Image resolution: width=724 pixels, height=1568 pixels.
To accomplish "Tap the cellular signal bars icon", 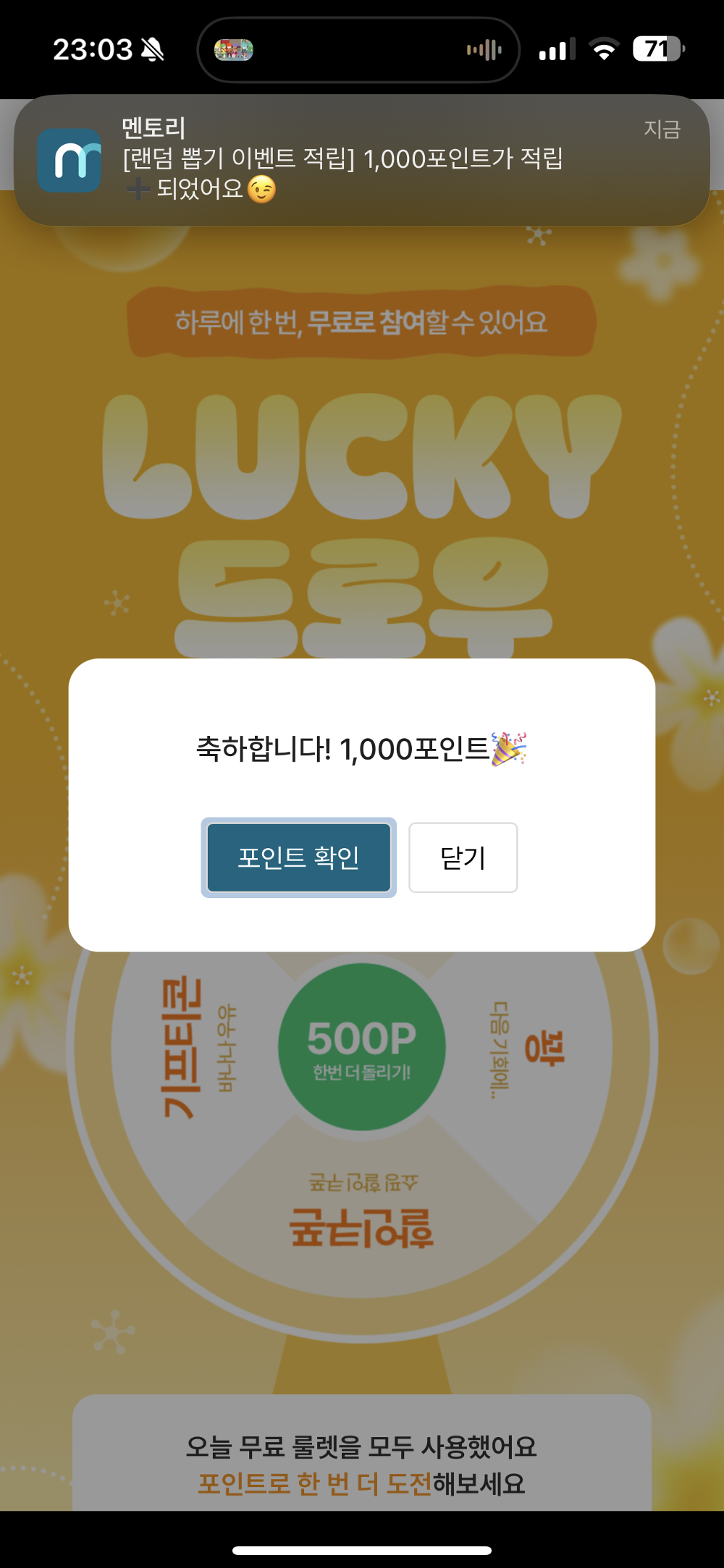I will 556,48.
